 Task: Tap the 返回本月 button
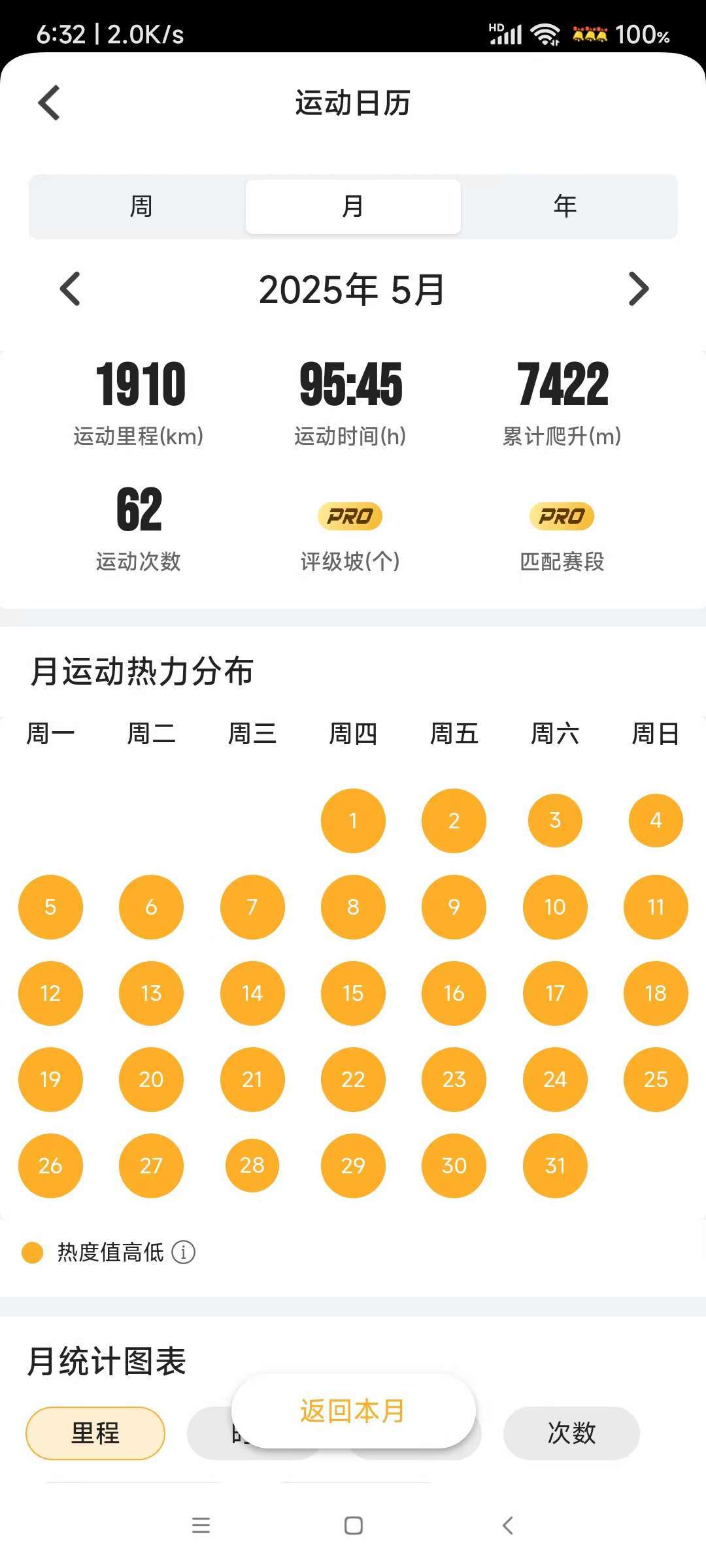pyautogui.click(x=353, y=1411)
